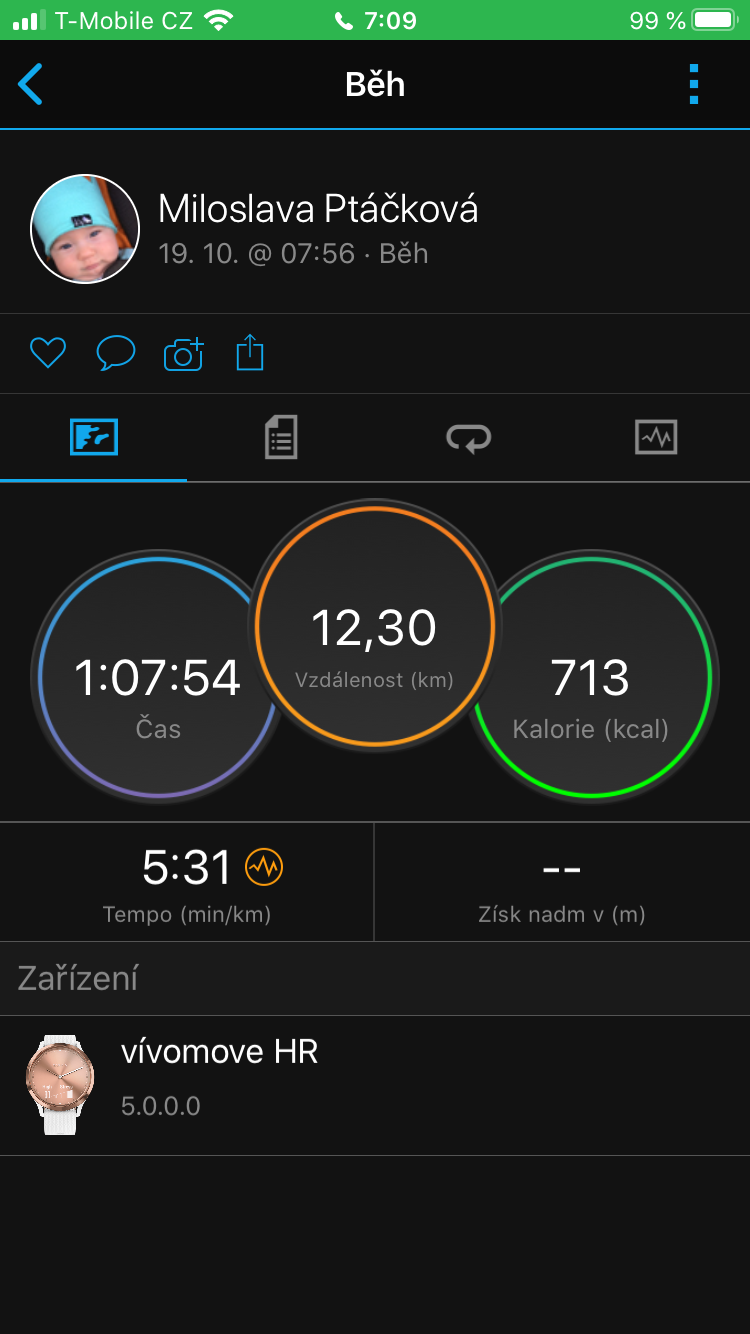Switch to the charts tab
Image resolution: width=750 pixels, height=1334 pixels.
656,438
